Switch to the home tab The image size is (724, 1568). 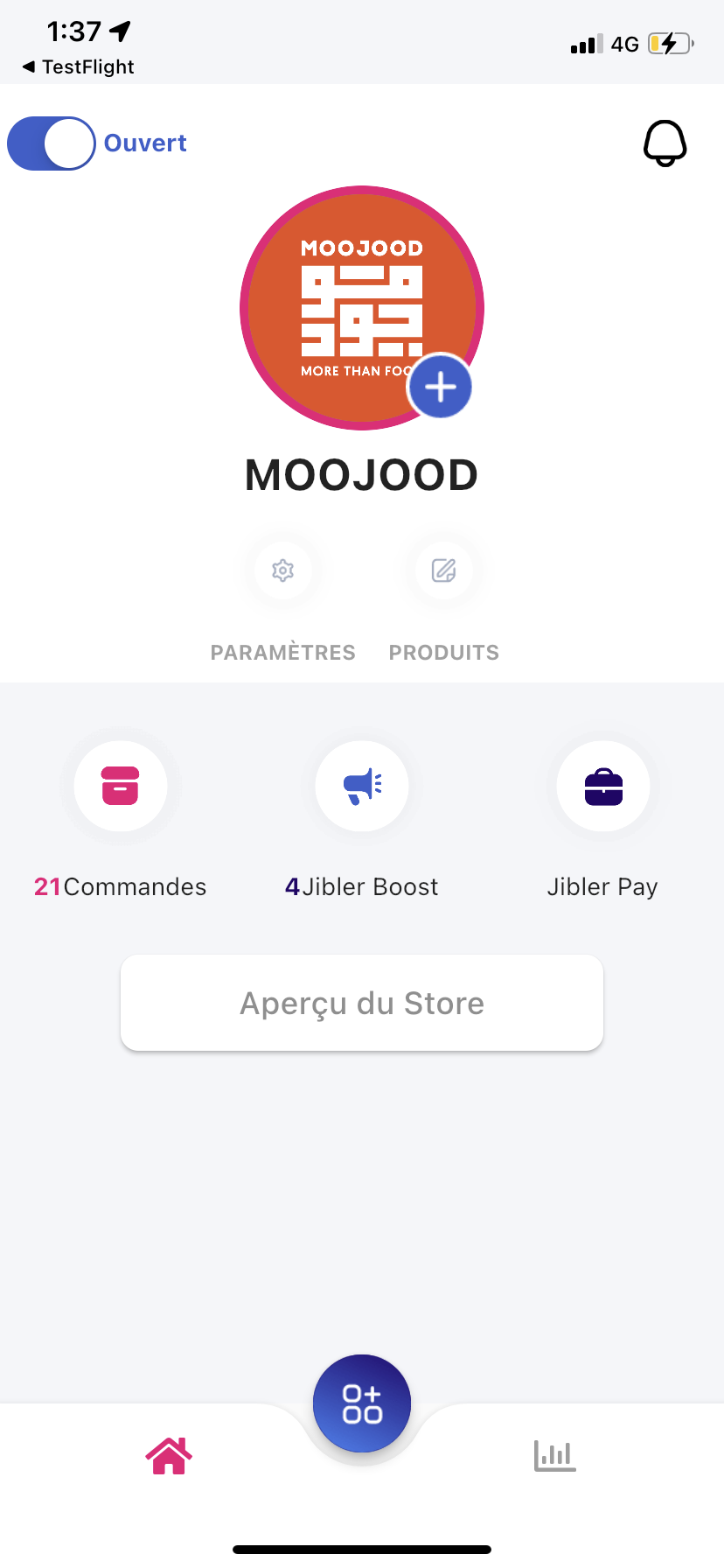click(169, 1456)
